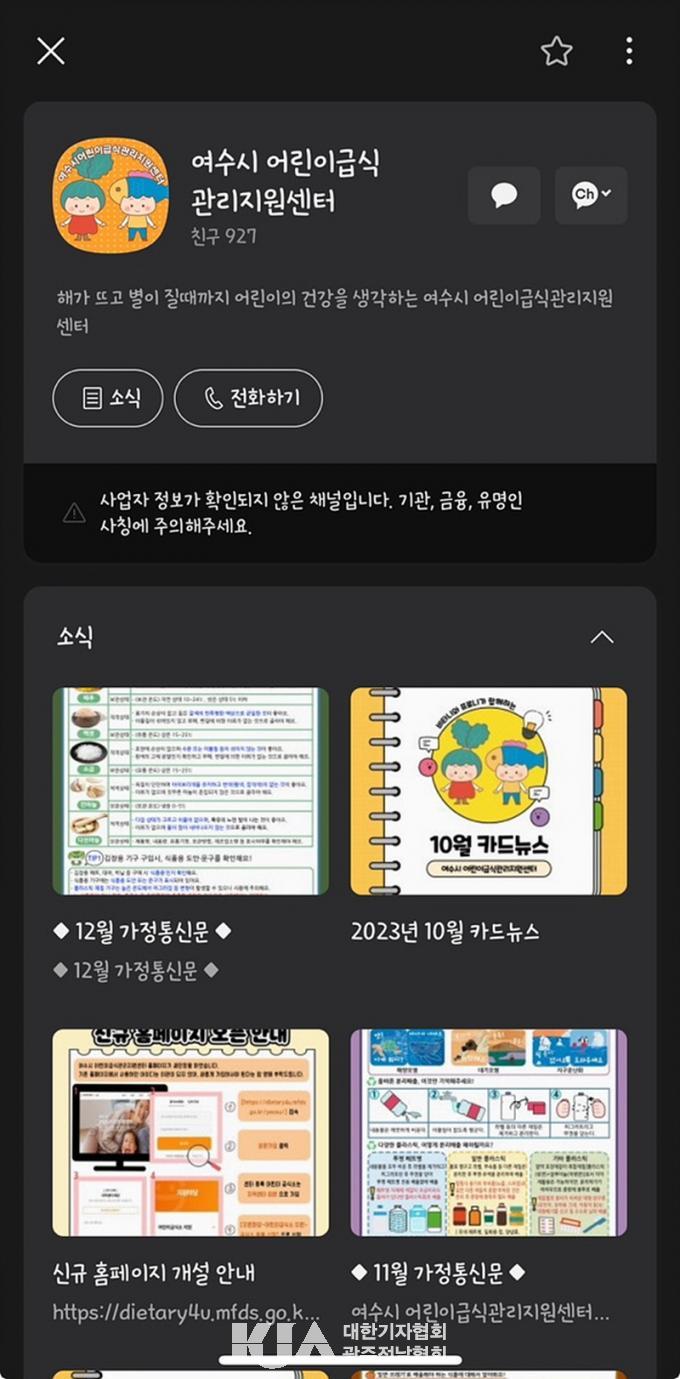680x1379 pixels.
Task: Call via 전화하기 button
Action: click(249, 398)
